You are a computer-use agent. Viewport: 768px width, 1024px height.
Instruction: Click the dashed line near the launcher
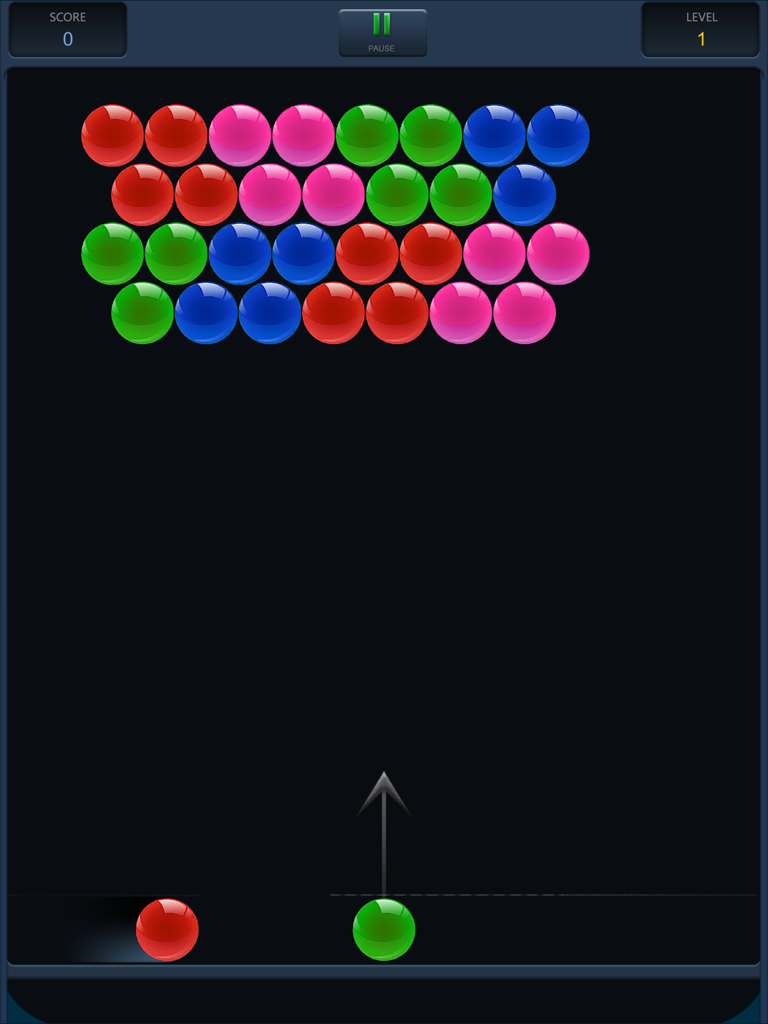click(500, 893)
